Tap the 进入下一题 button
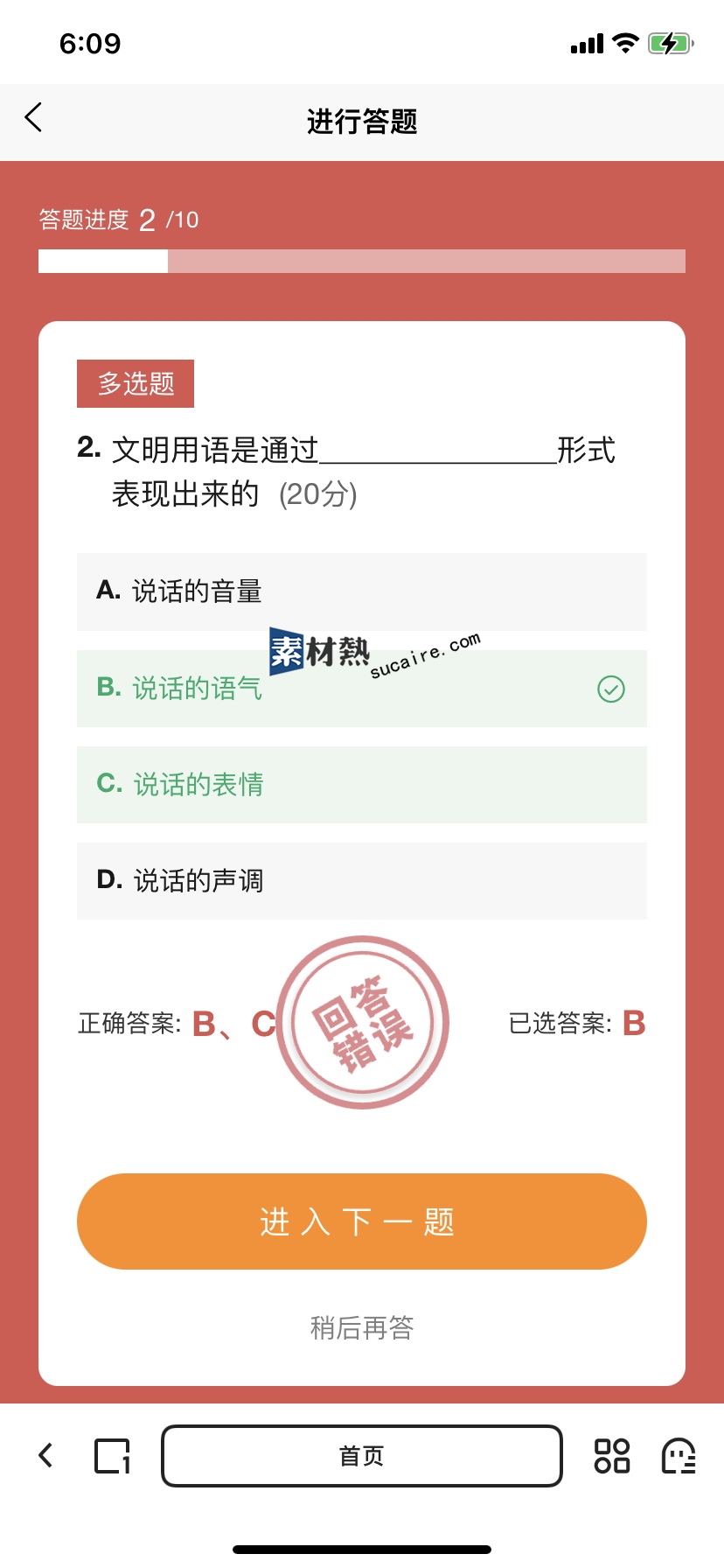Screen dimensions: 724x1568 click(x=361, y=1221)
